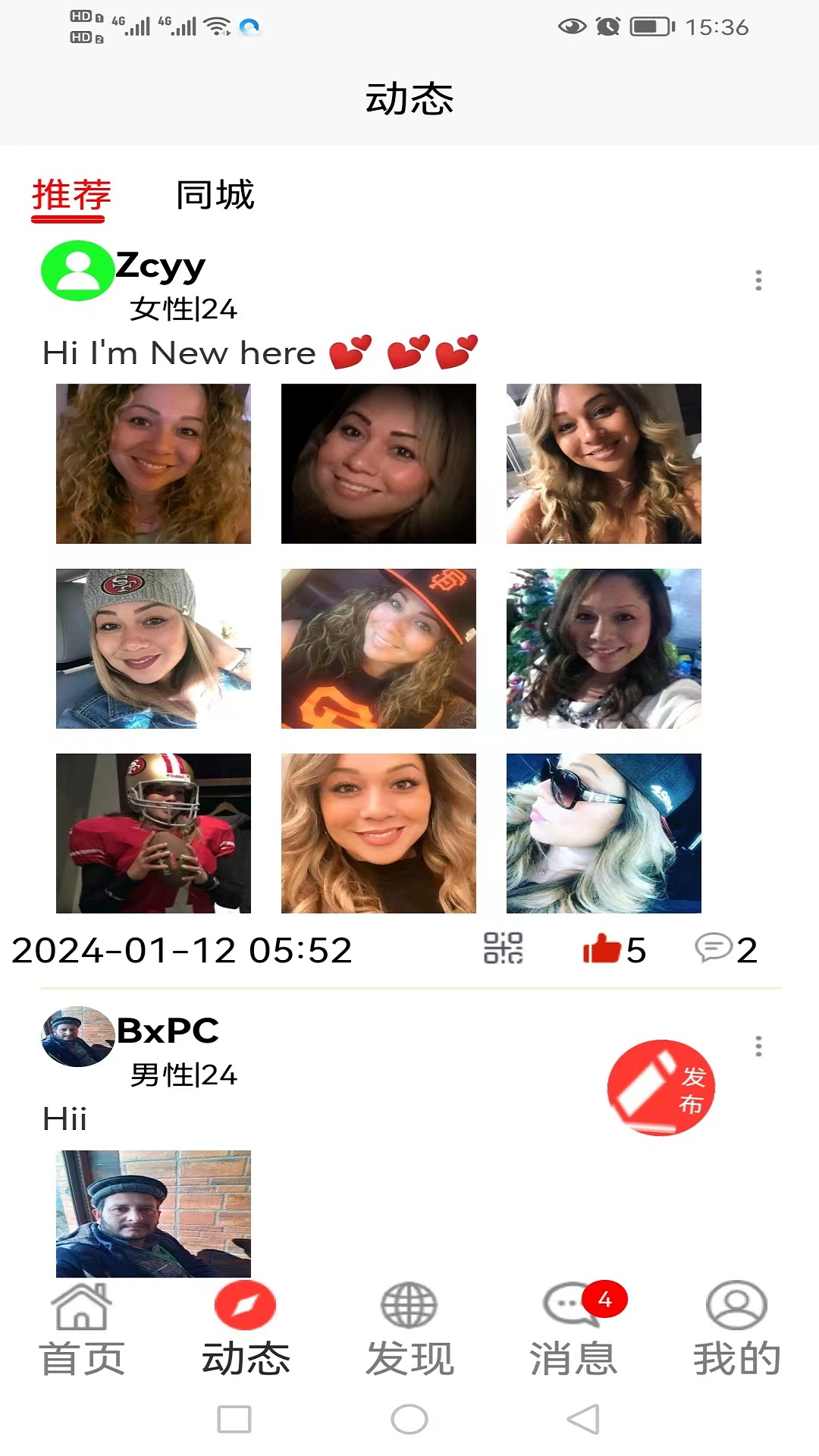
Task: Select the 推荐 tab
Action: tap(71, 196)
